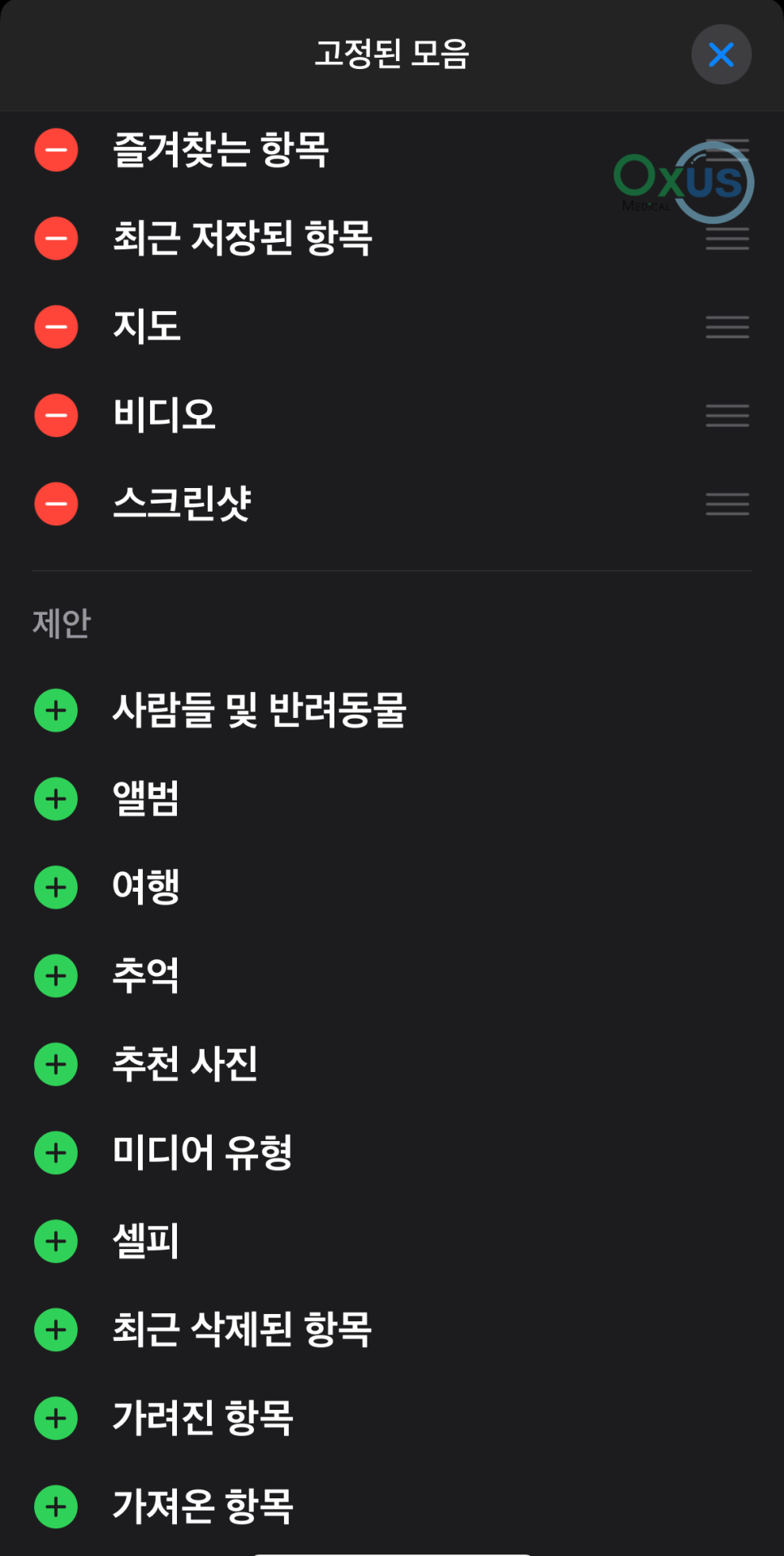Add 추천 사진 to pinned list

click(56, 1065)
